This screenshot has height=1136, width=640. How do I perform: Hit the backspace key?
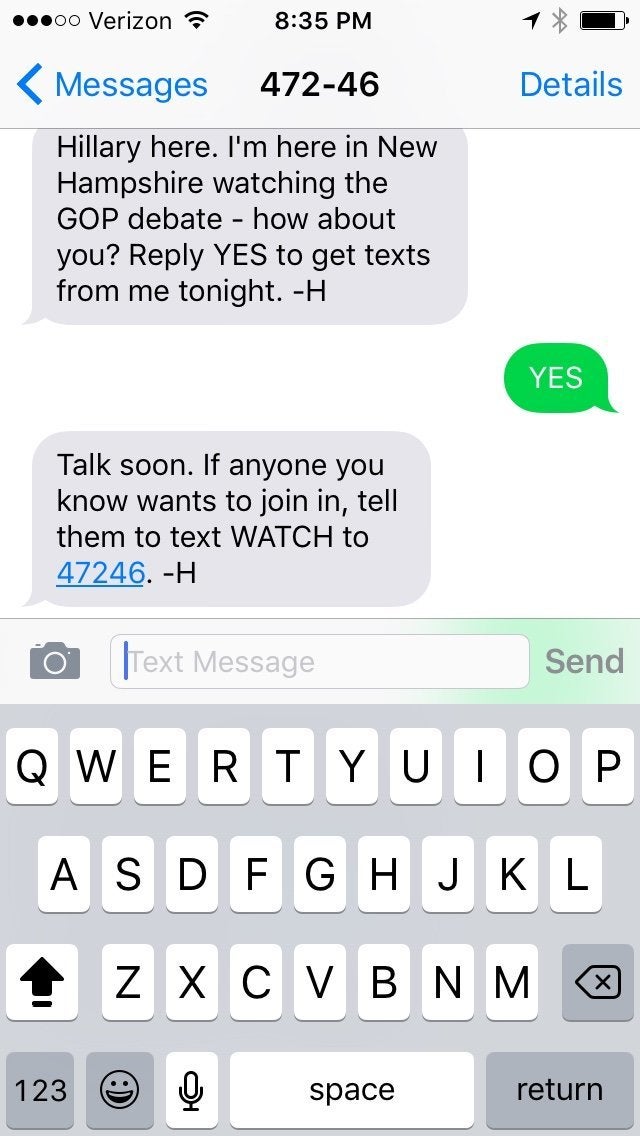(x=597, y=982)
